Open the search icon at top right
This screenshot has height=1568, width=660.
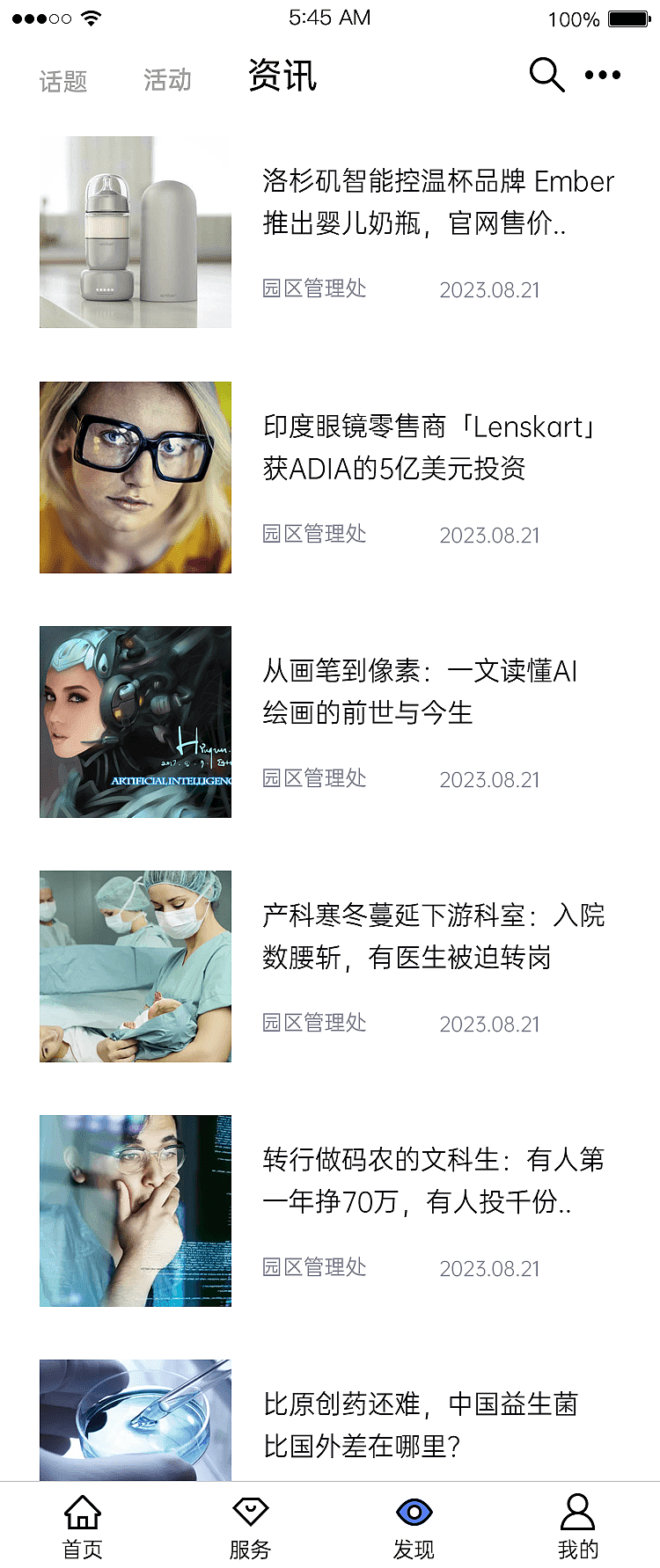pos(546,76)
